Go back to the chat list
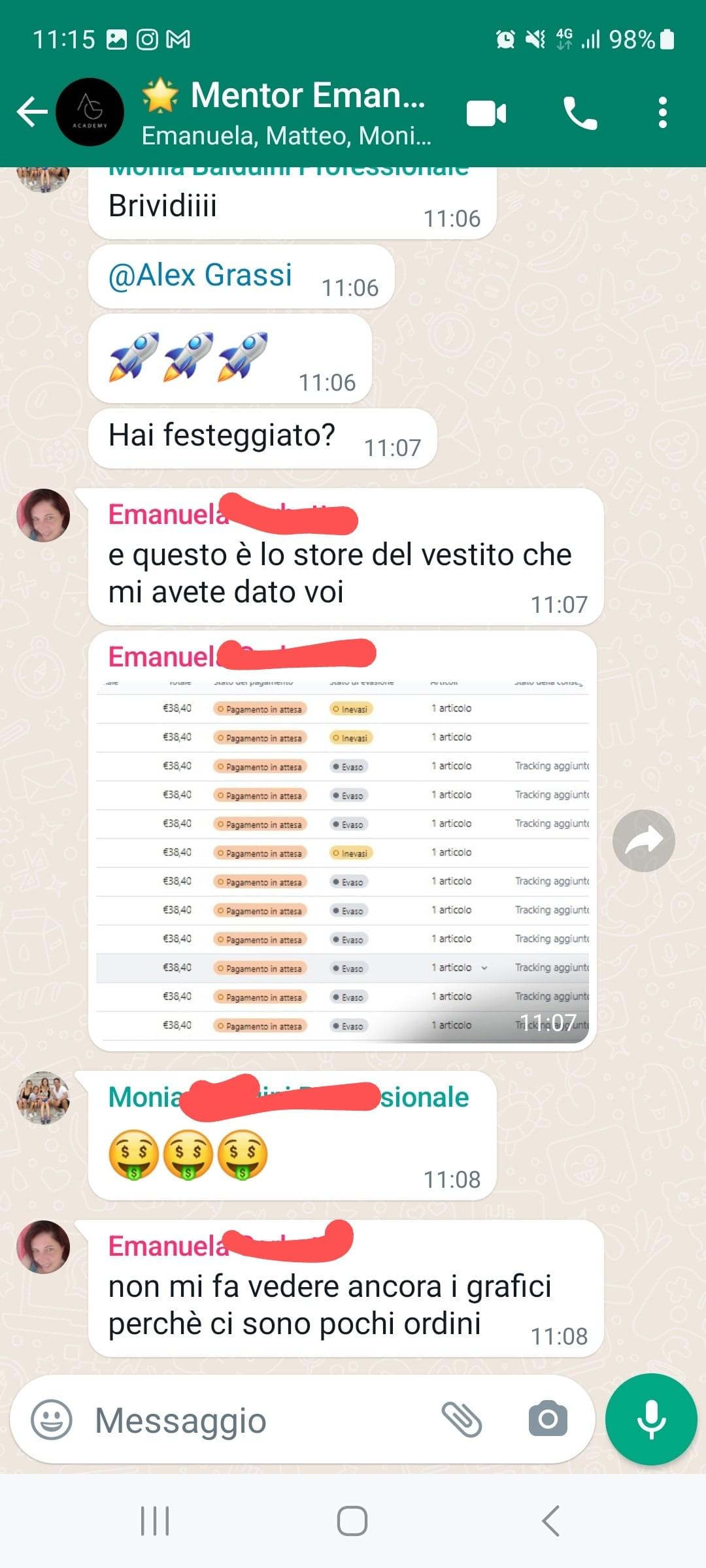The width and height of the screenshot is (706, 1568). pyautogui.click(x=32, y=112)
